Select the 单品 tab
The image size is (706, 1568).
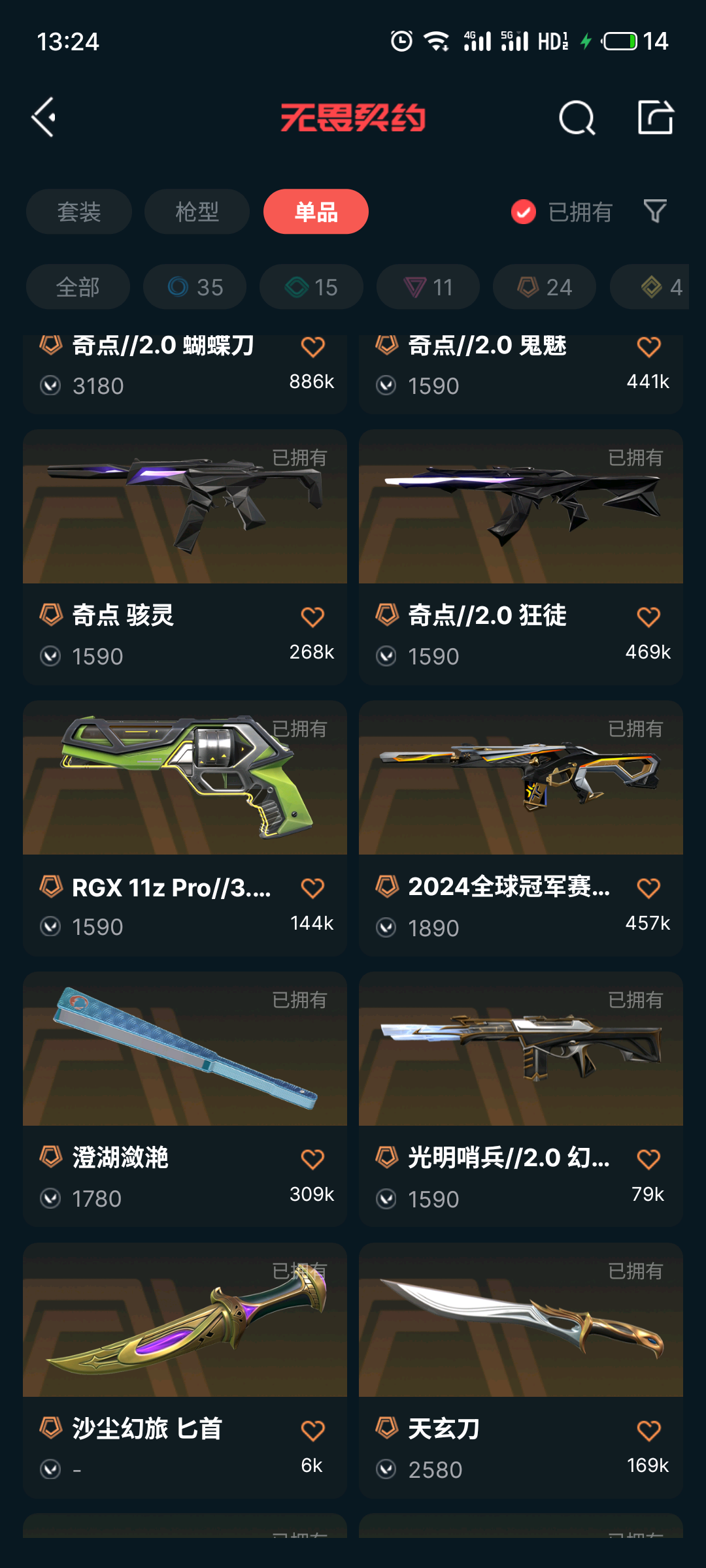point(316,212)
